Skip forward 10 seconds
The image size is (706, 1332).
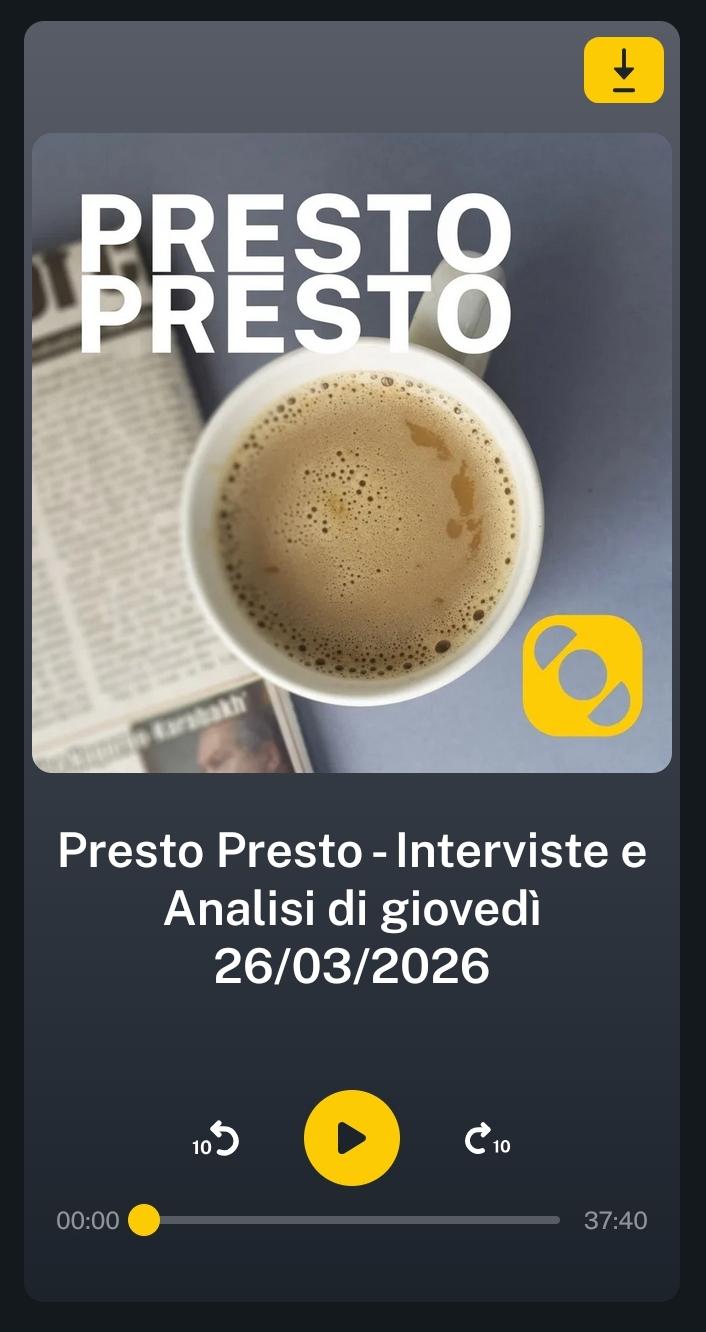486,1140
